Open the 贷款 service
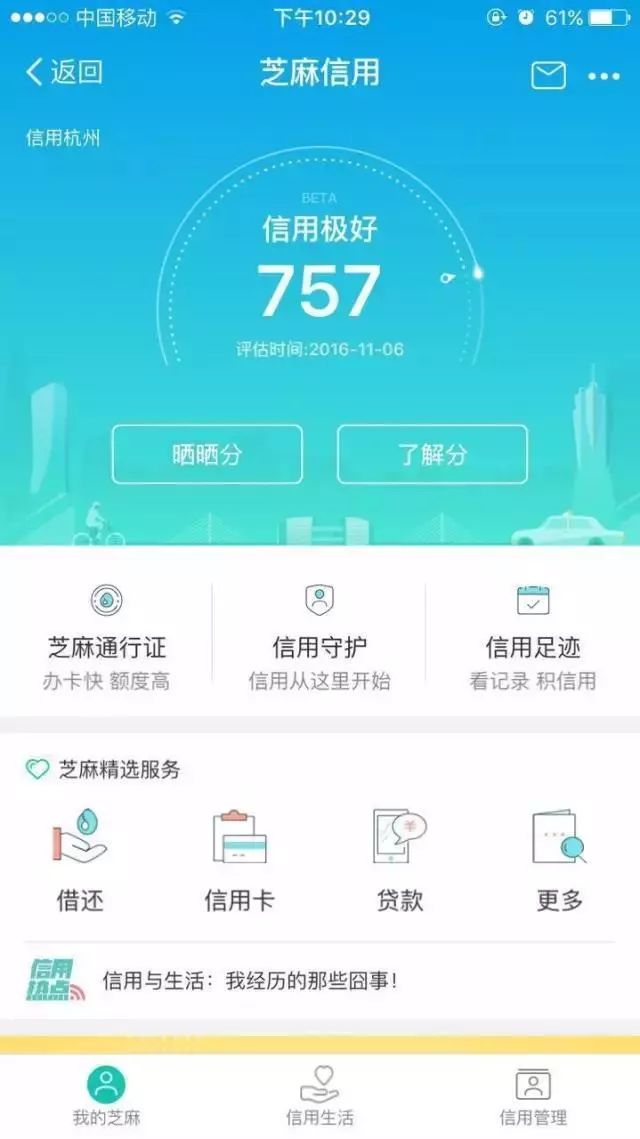The height and width of the screenshot is (1139, 640). click(399, 858)
